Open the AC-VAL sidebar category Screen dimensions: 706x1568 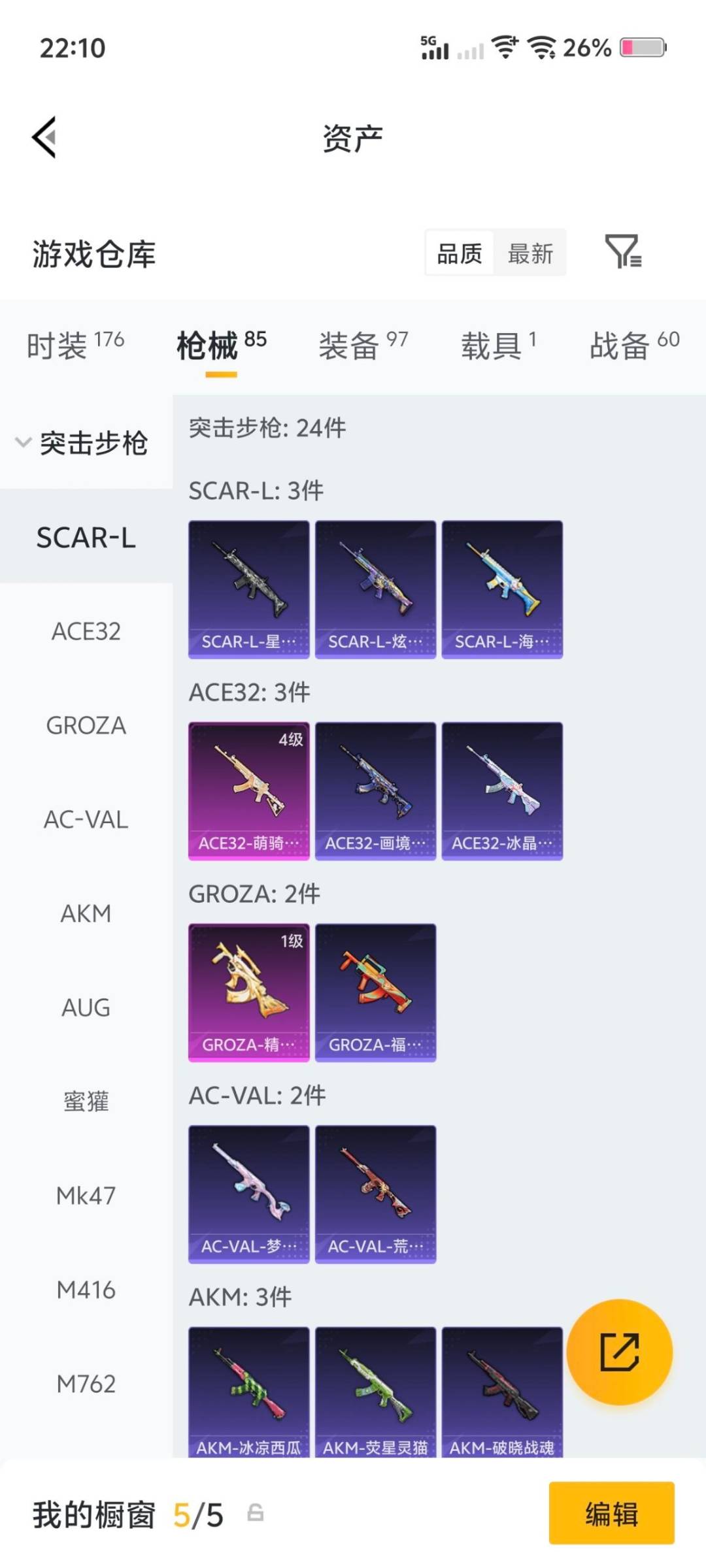pyautogui.click(x=86, y=820)
